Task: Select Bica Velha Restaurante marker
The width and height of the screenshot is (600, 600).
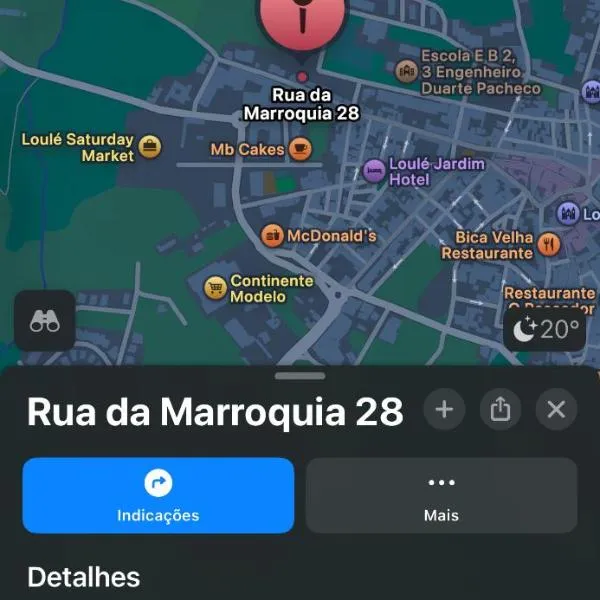Action: pos(549,244)
